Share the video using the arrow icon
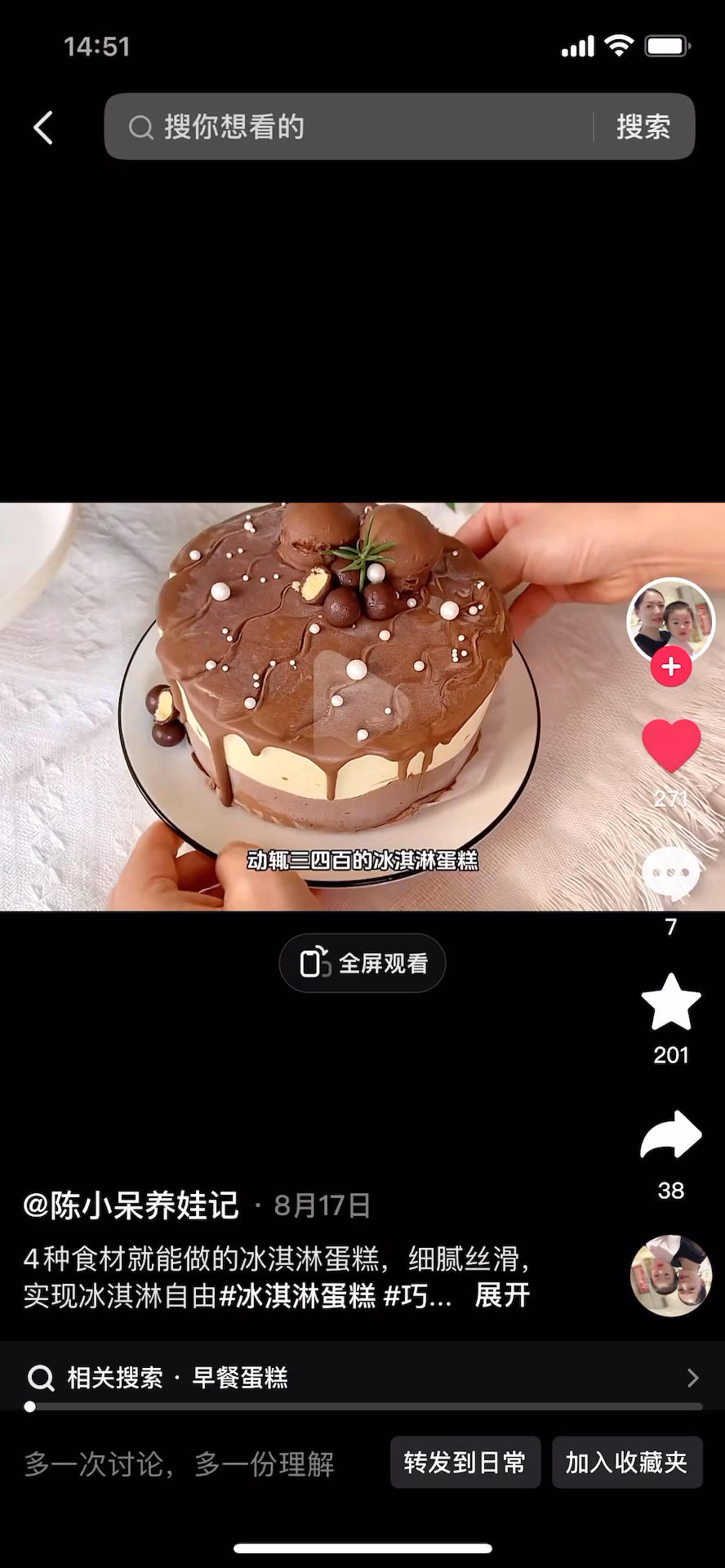Screen dimensions: 725x1568 coord(671,1135)
